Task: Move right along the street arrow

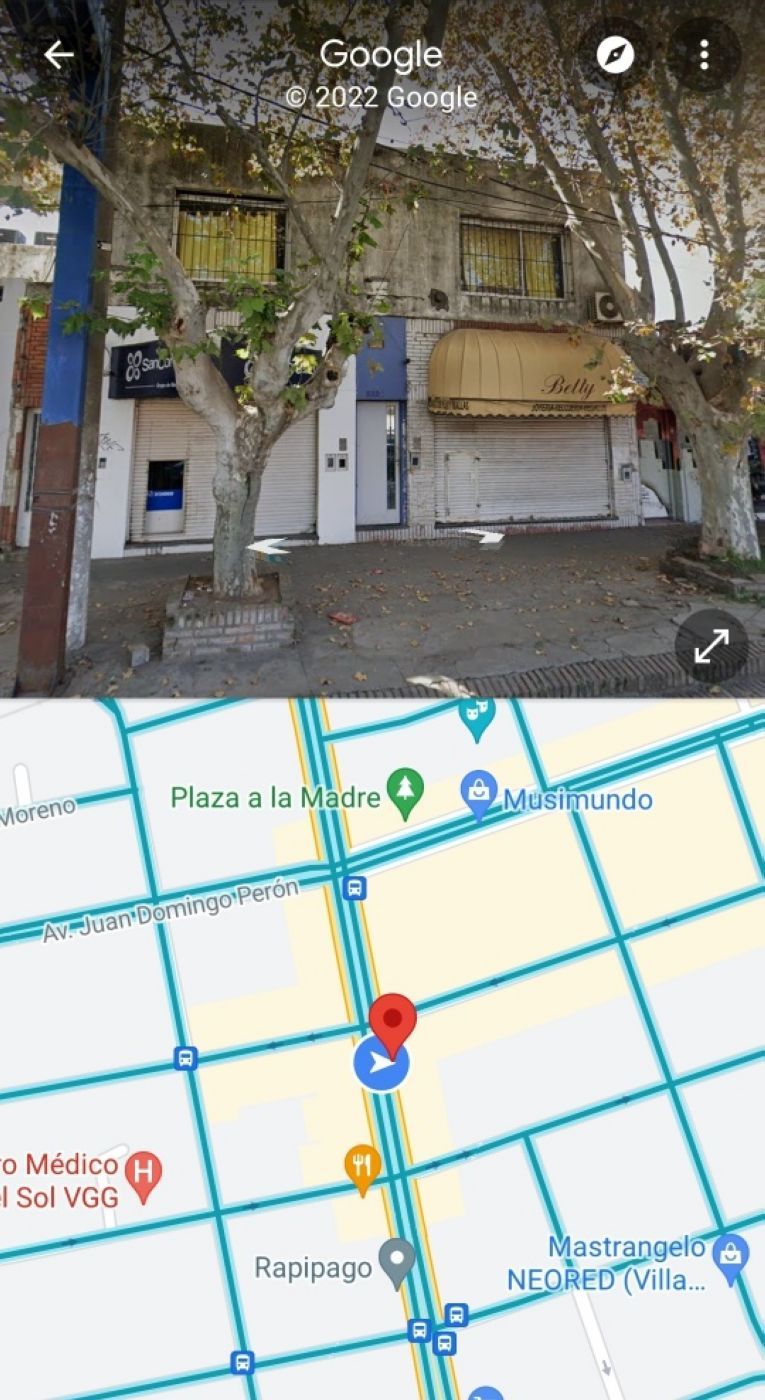Action: point(484,536)
